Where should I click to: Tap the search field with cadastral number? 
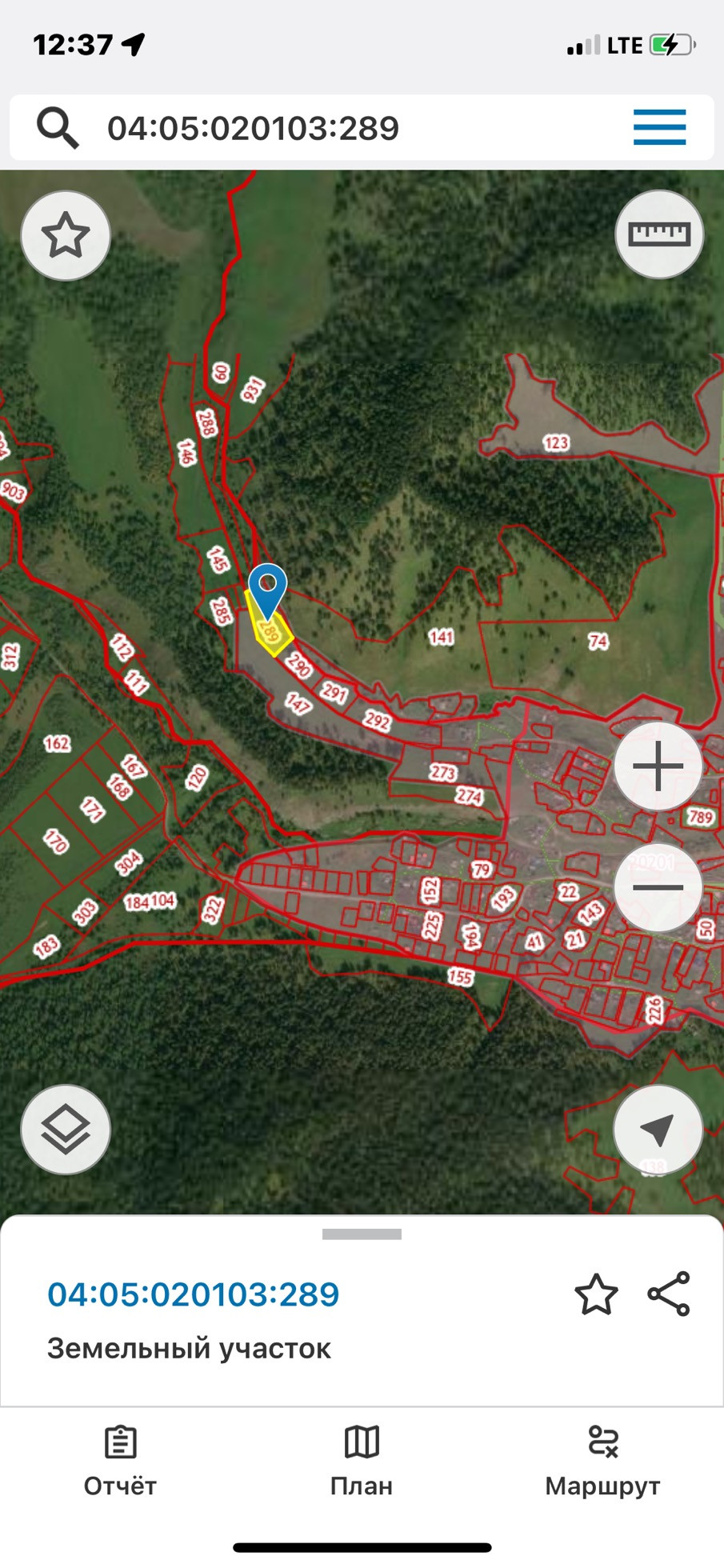pyautogui.click(x=320, y=128)
